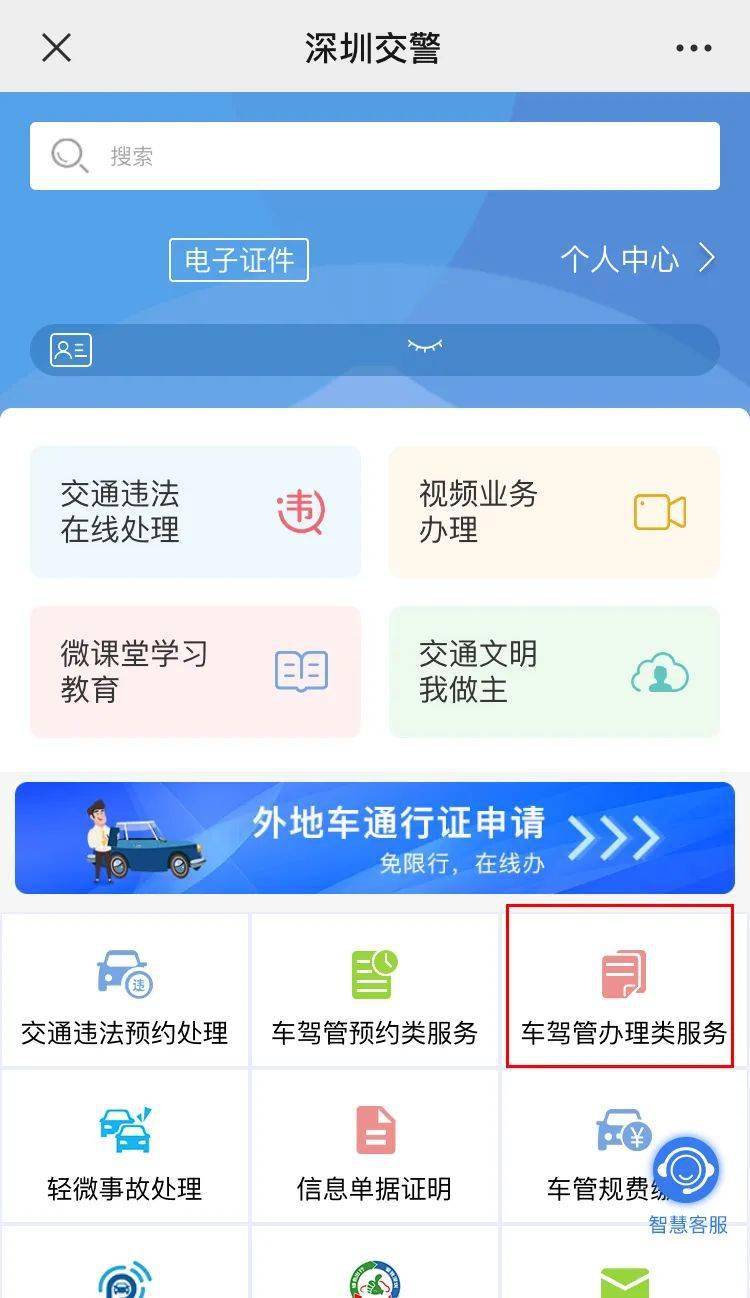
Task: Select 车驾管预约类服务
Action: tap(375, 990)
